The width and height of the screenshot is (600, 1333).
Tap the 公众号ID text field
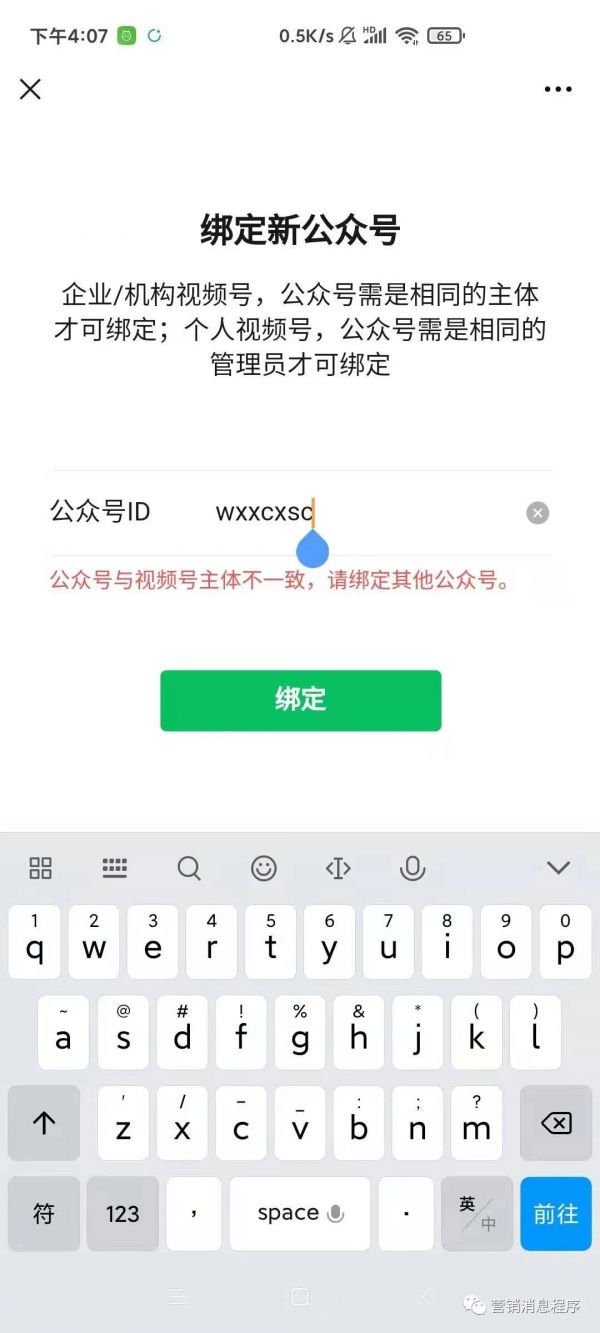pyautogui.click(x=360, y=513)
